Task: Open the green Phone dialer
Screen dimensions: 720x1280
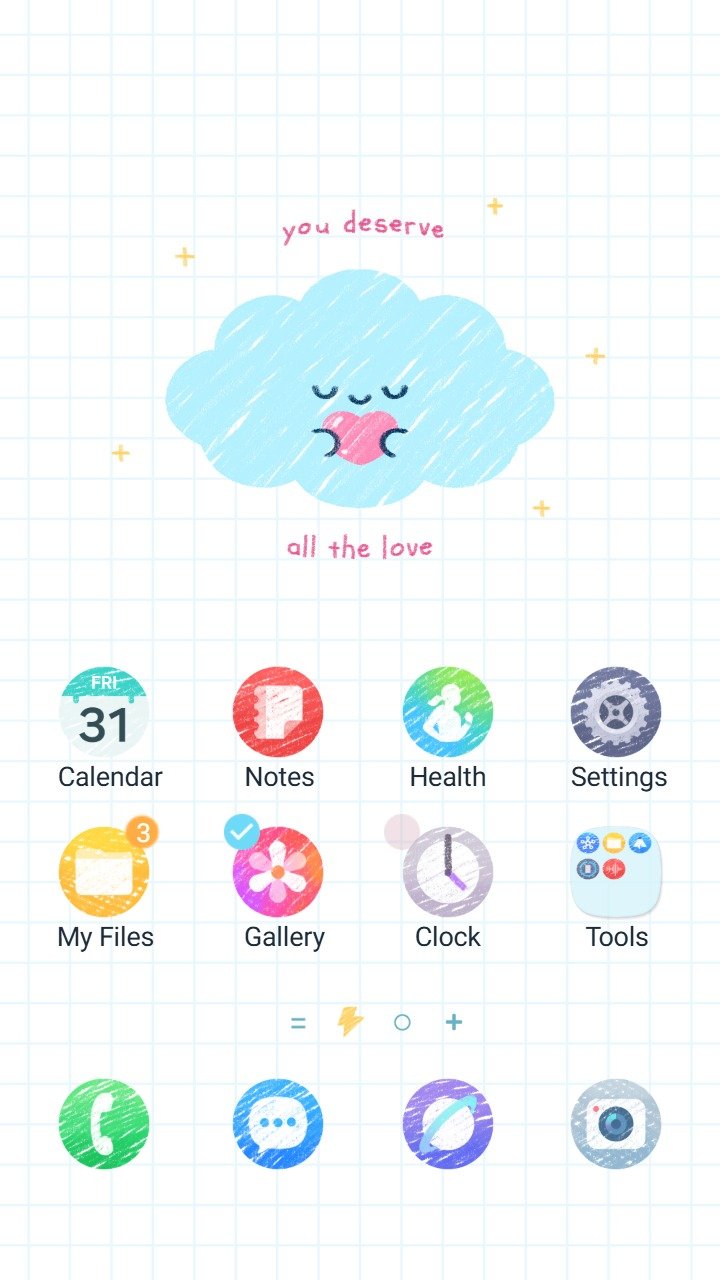Action: point(104,1123)
